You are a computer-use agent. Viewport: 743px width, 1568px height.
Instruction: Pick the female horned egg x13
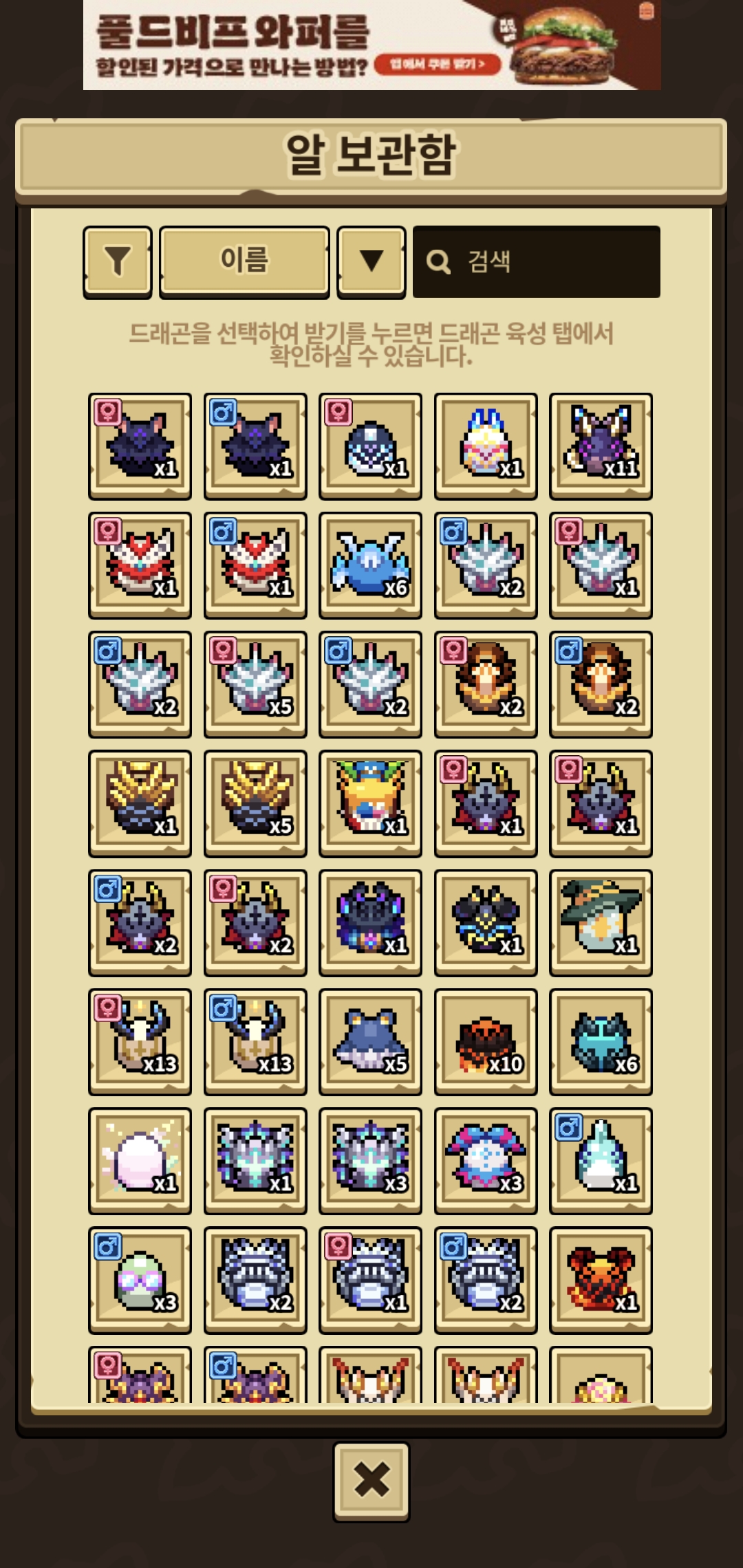tap(140, 1042)
